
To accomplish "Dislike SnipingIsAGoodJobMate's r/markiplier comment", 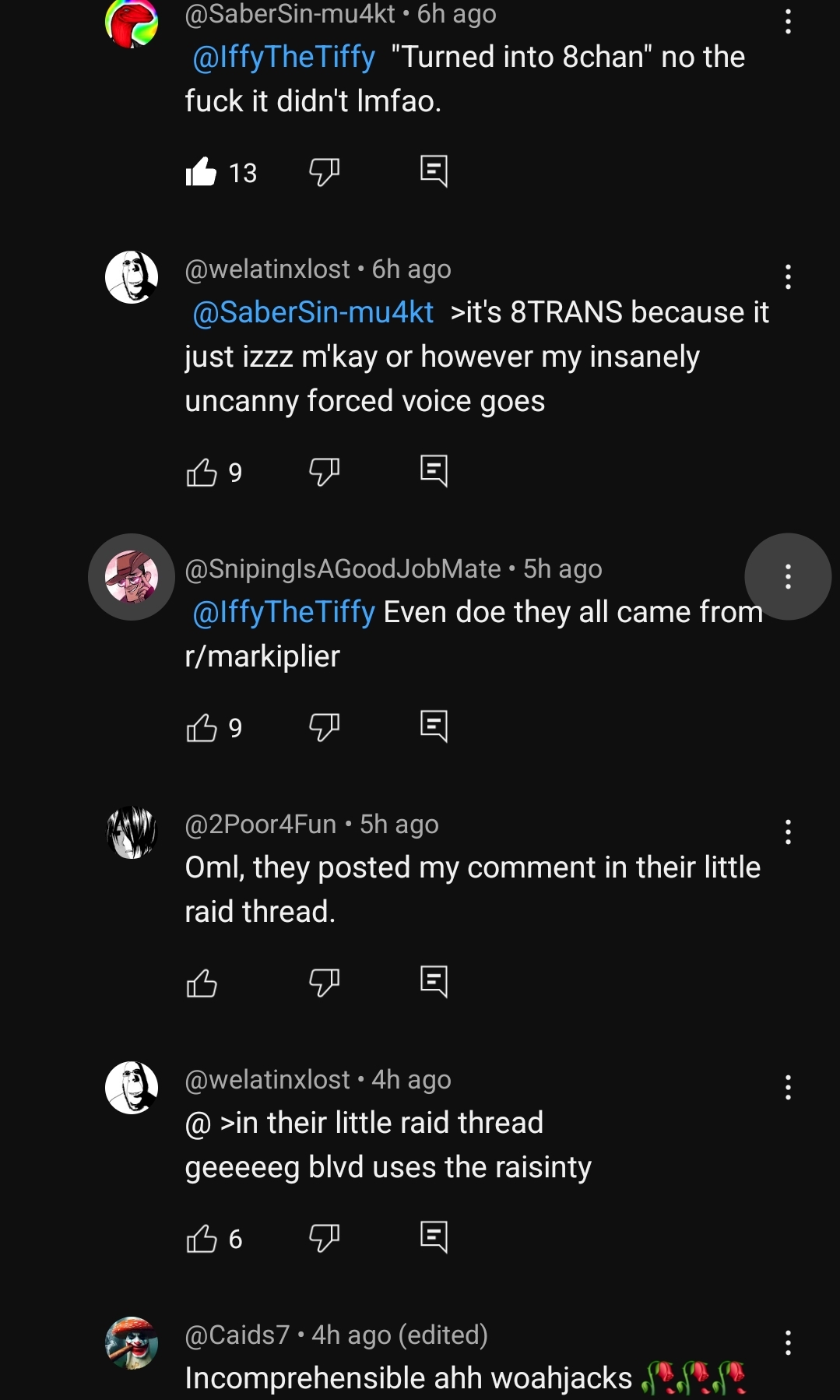I will (324, 726).
